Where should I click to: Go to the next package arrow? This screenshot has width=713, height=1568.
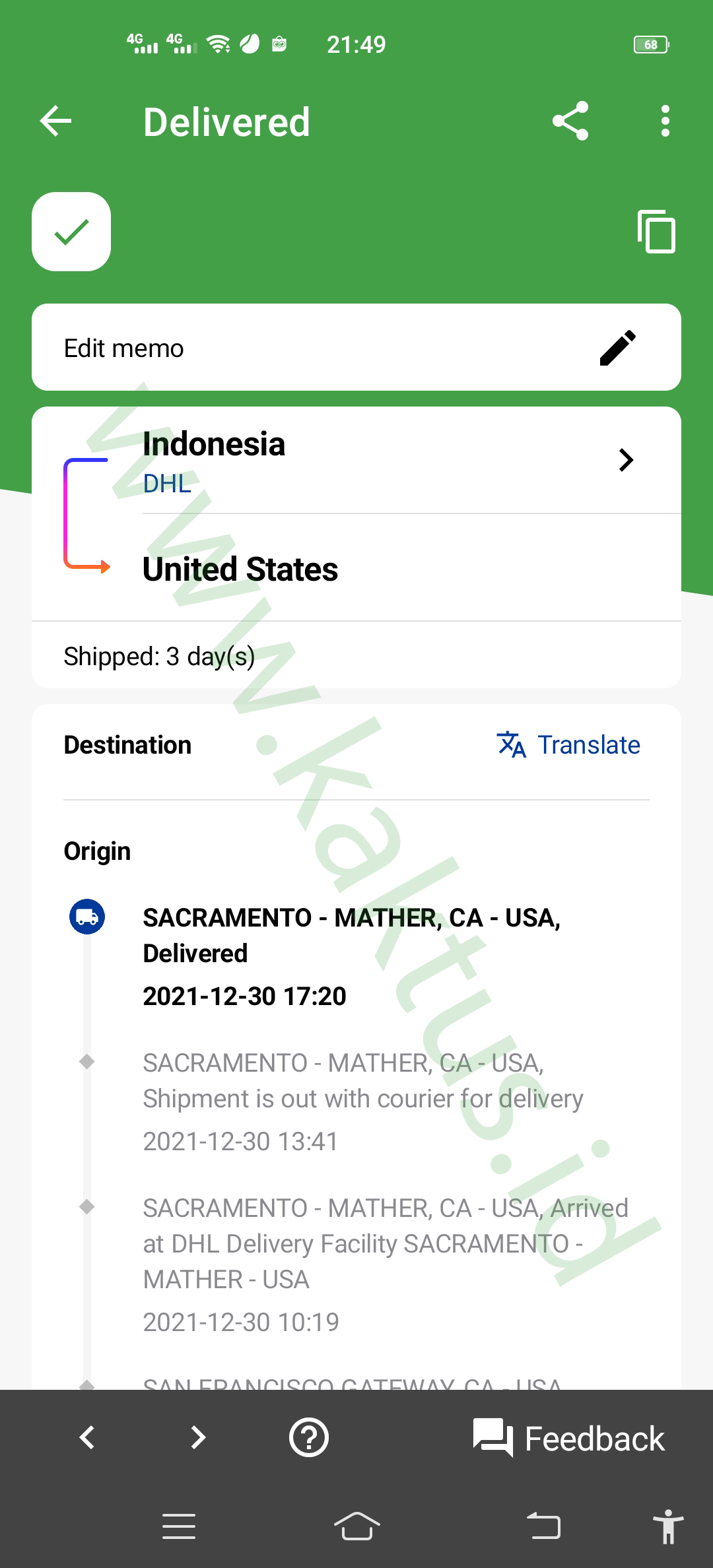(x=198, y=1437)
